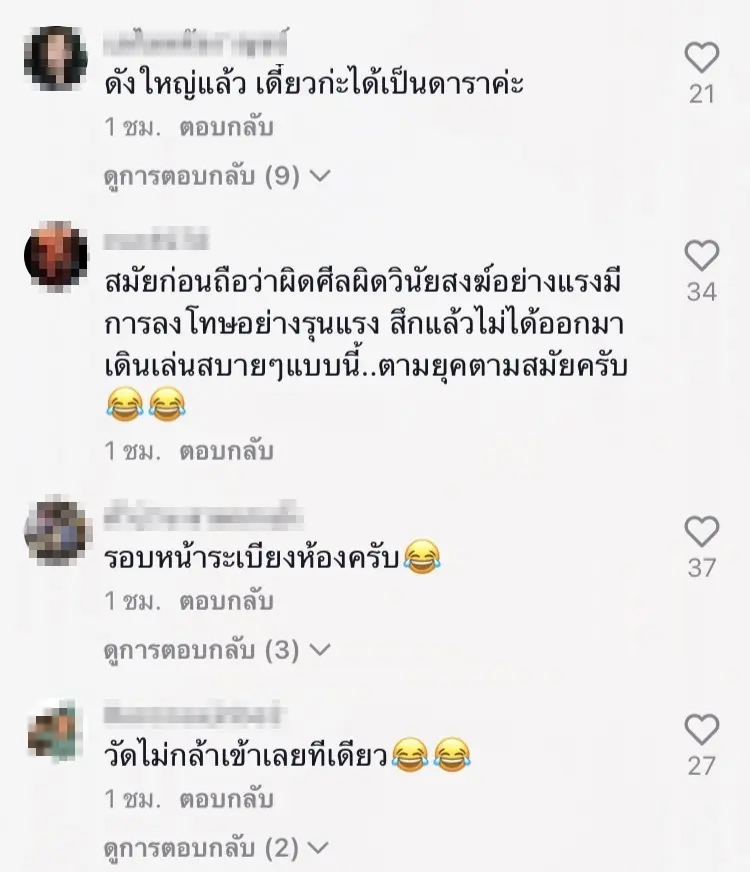Expand the 9 replies under 'ดังใหญ่แล้ว'
Viewport: 750px width, 872px height.
point(217,176)
